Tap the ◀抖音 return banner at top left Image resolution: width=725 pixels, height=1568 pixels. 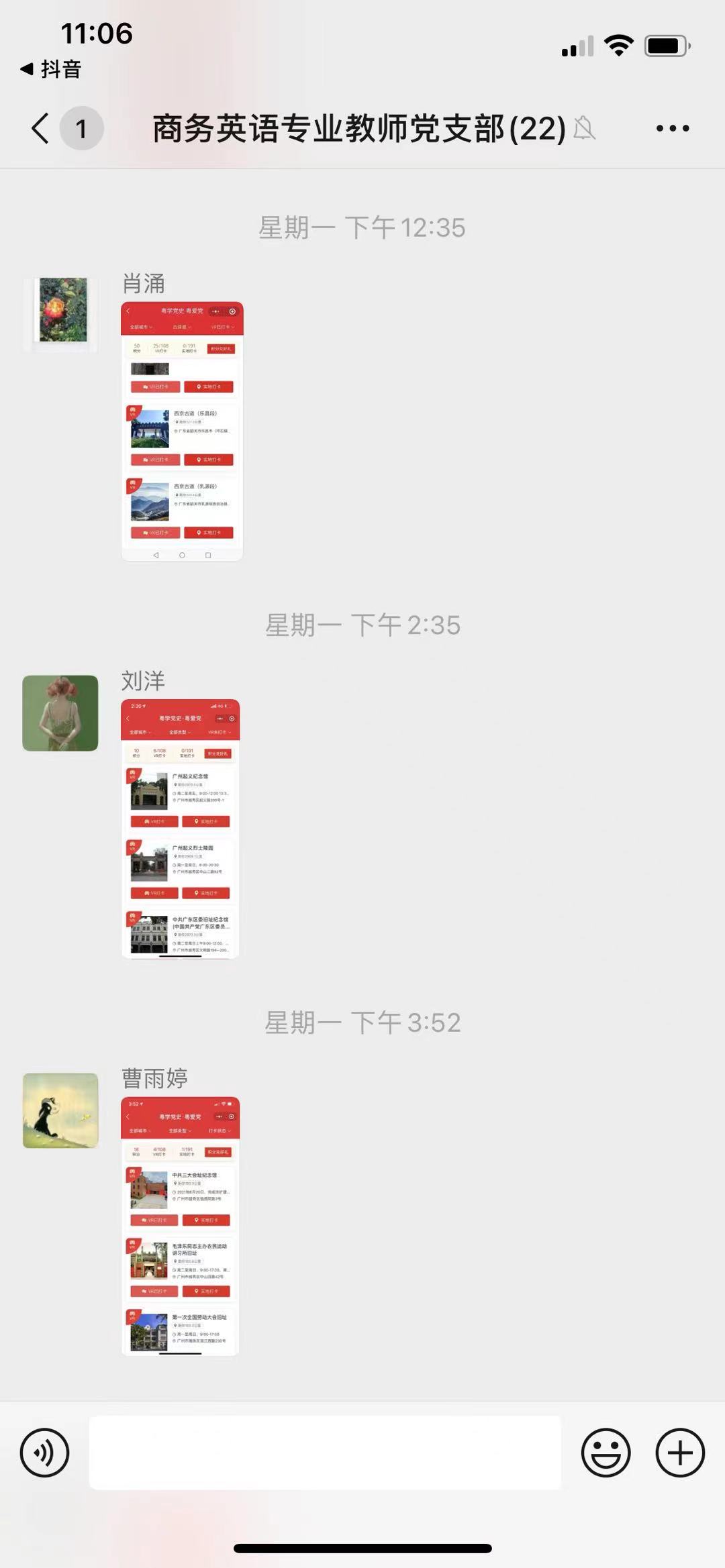pyautogui.click(x=50, y=69)
